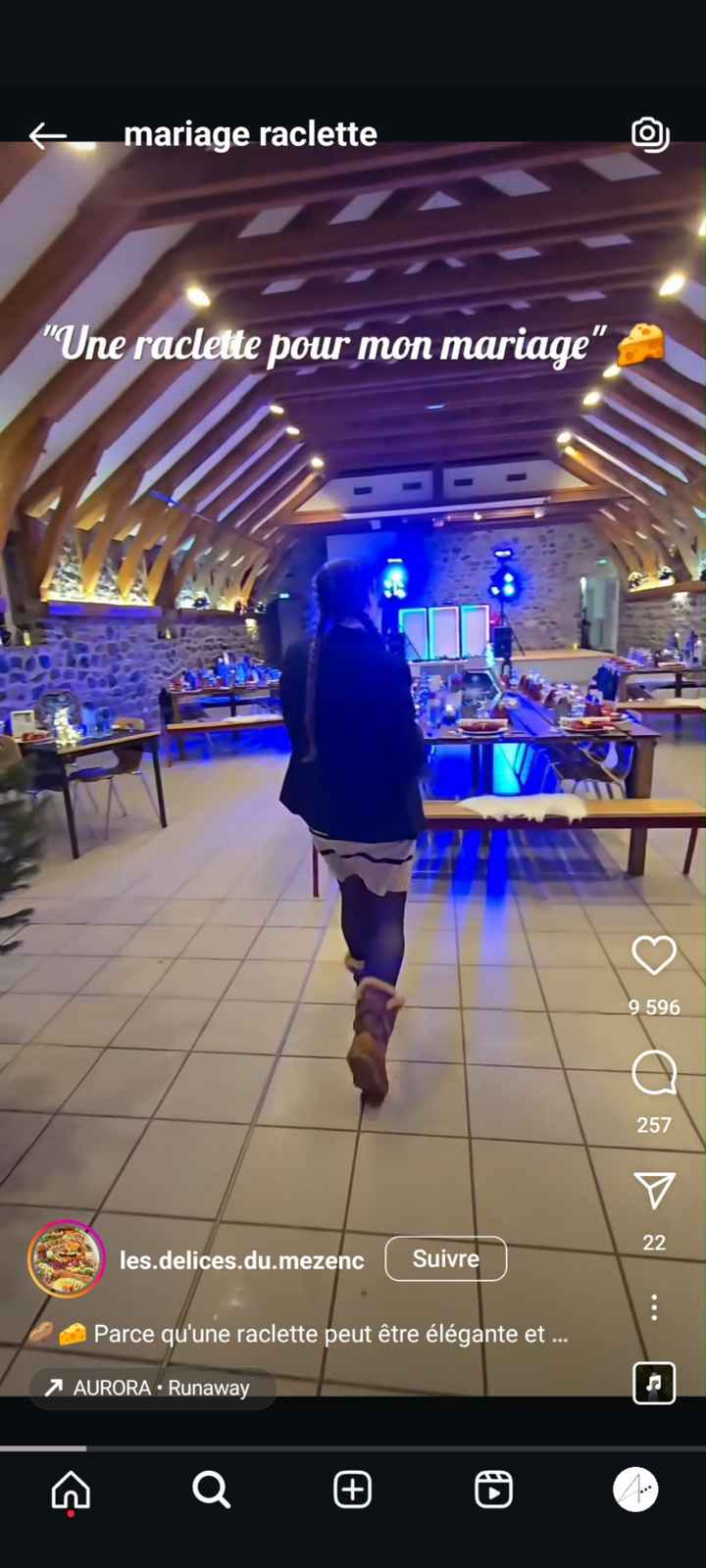Switch to the Search tab
Screen dimensions: 706x1568
[x=211, y=1491]
